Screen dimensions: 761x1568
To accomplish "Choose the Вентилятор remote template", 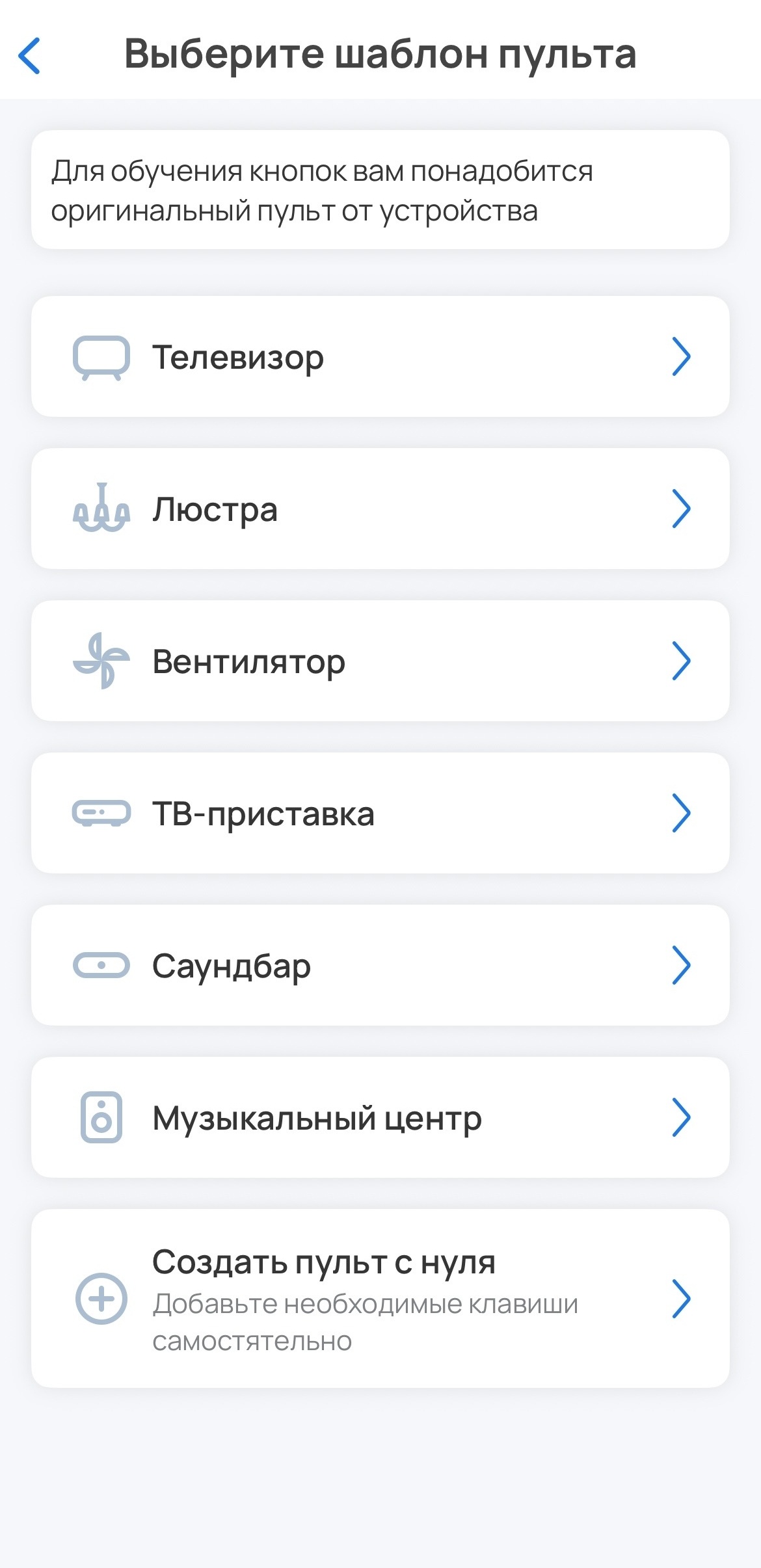I will pyautogui.click(x=380, y=661).
